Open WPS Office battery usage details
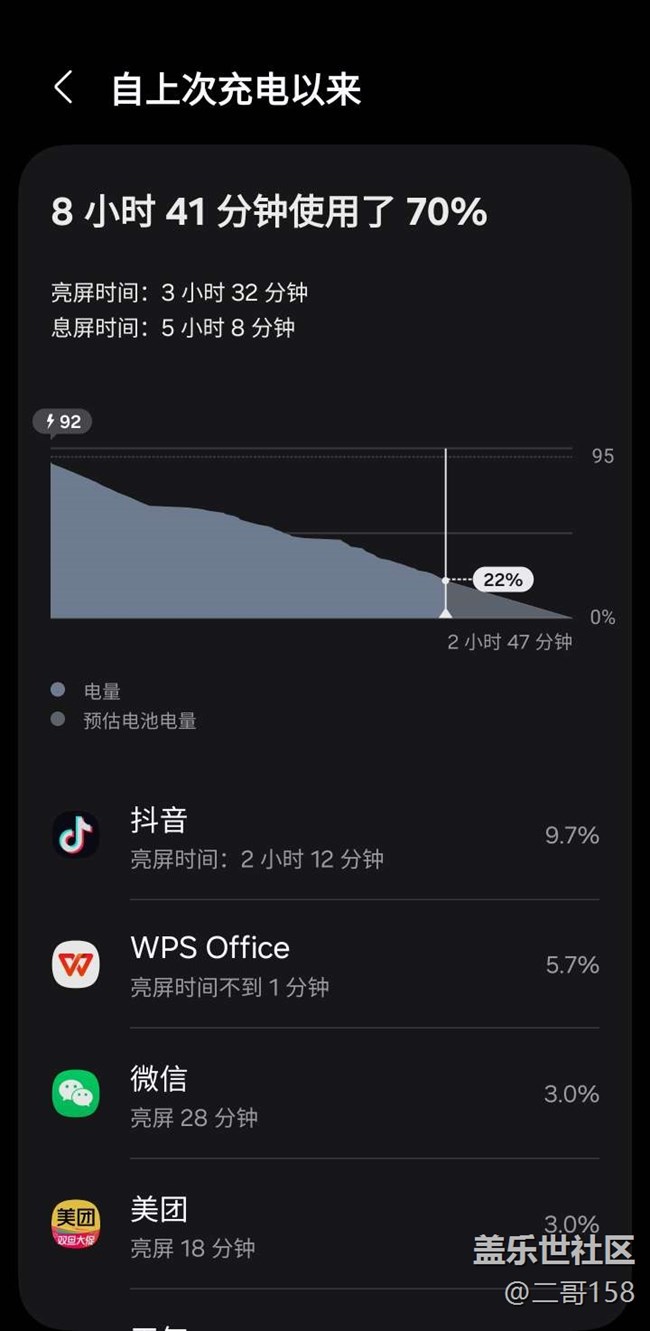This screenshot has height=1331, width=650. [x=325, y=965]
